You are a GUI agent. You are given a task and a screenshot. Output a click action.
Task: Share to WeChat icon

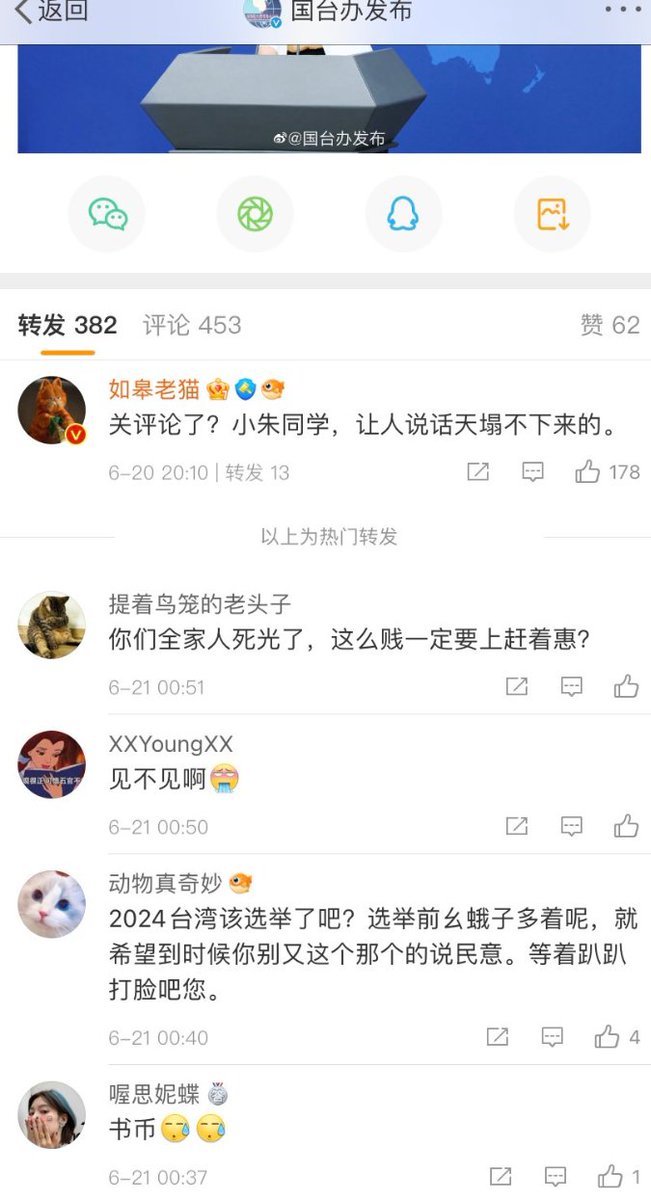pyautogui.click(x=107, y=214)
